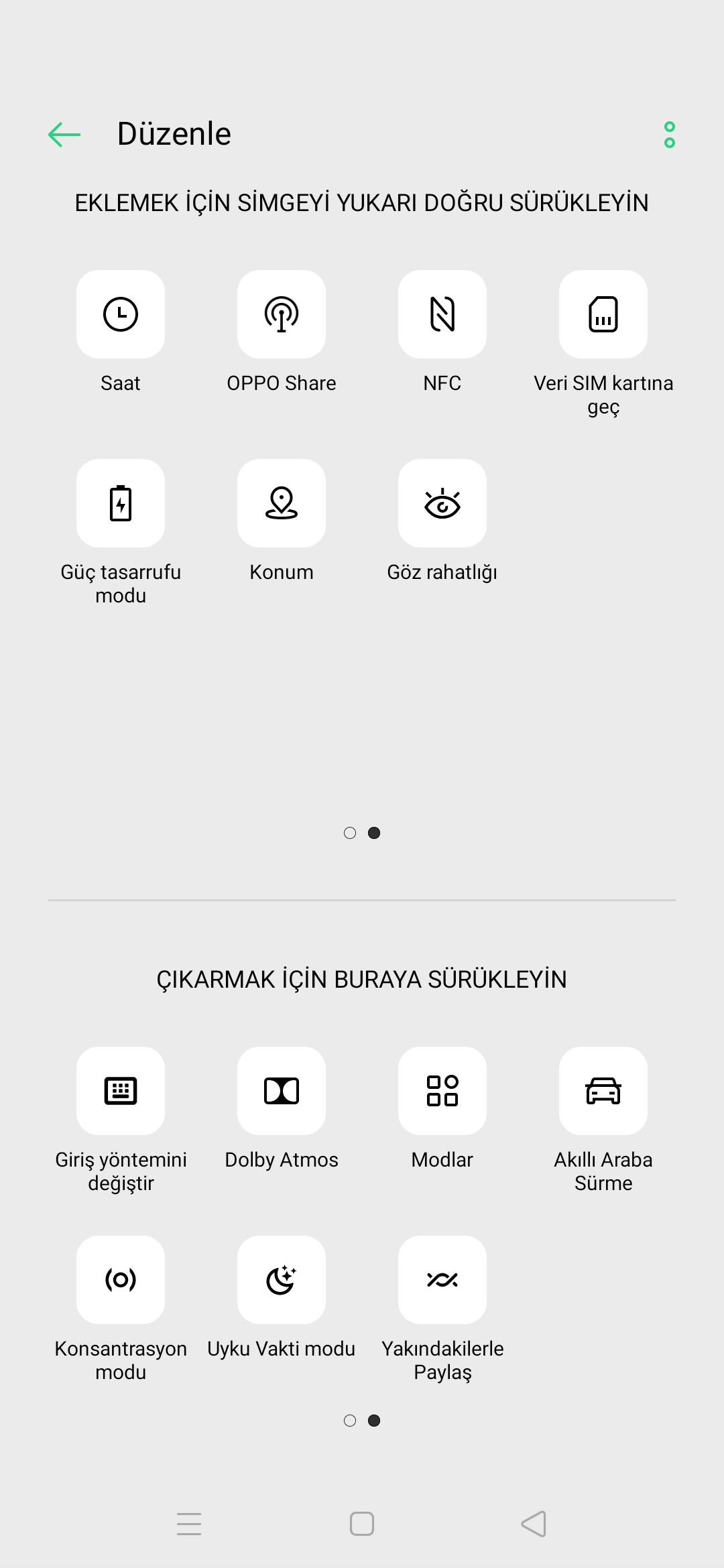
Task: Select the OPPO Share tile
Action: tap(282, 314)
